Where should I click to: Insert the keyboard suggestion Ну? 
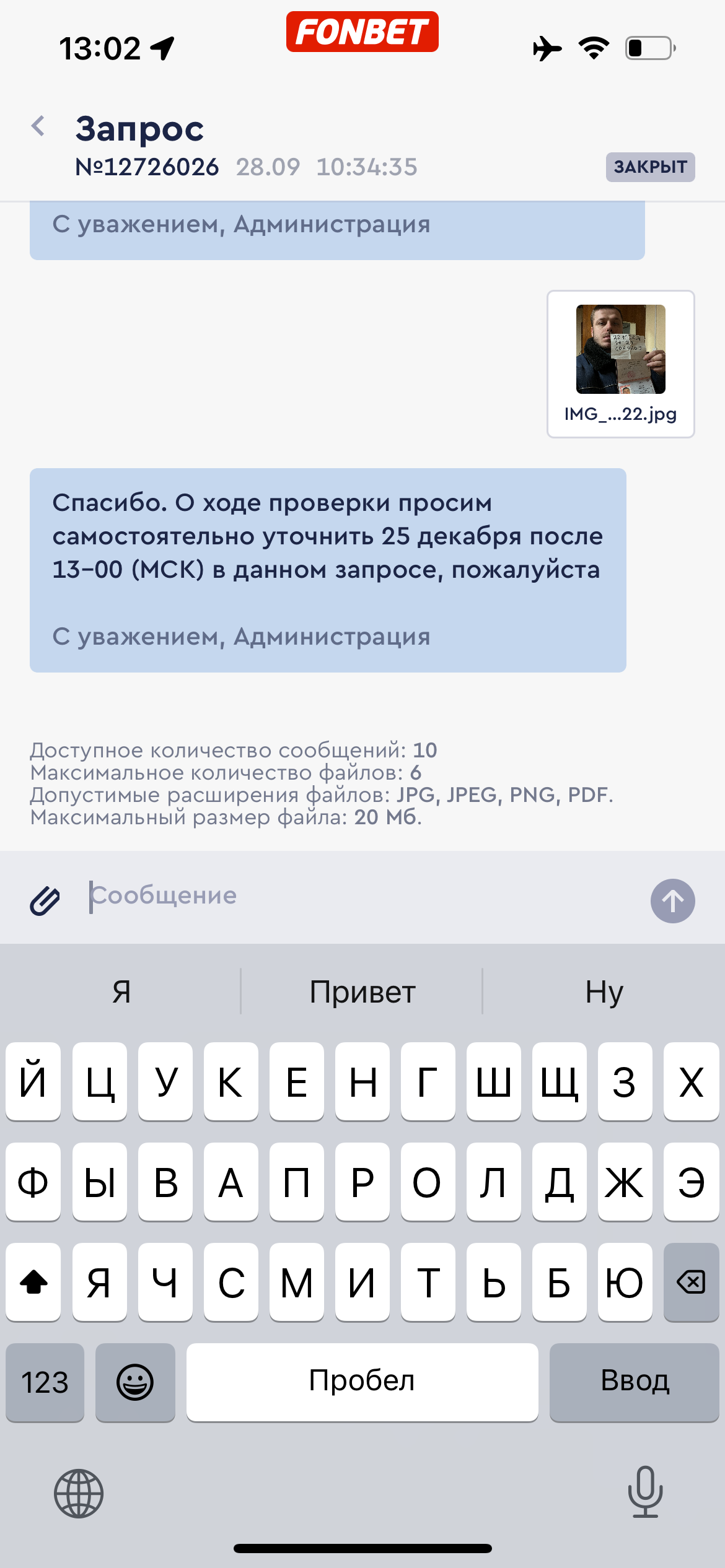pyautogui.click(x=604, y=992)
